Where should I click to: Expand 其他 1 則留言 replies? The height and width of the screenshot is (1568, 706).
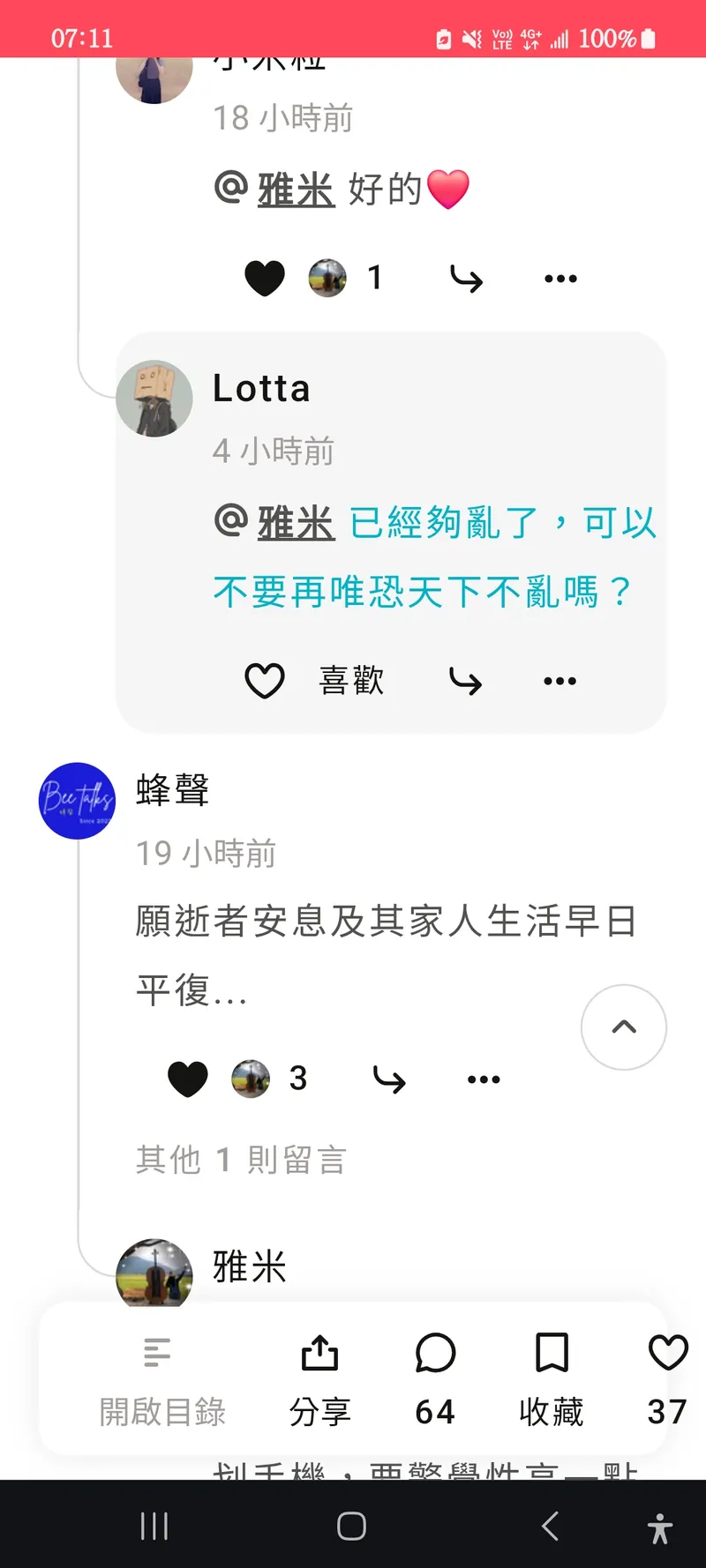coord(241,1160)
